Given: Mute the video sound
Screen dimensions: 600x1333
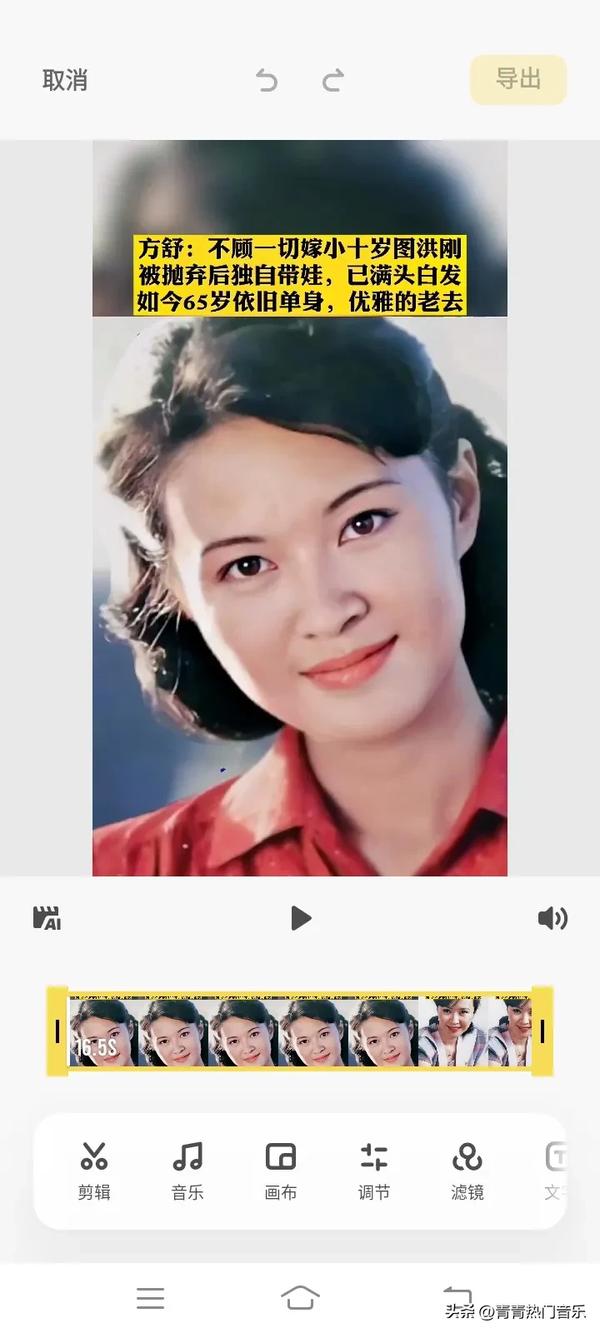Looking at the screenshot, I should pyautogui.click(x=552, y=918).
